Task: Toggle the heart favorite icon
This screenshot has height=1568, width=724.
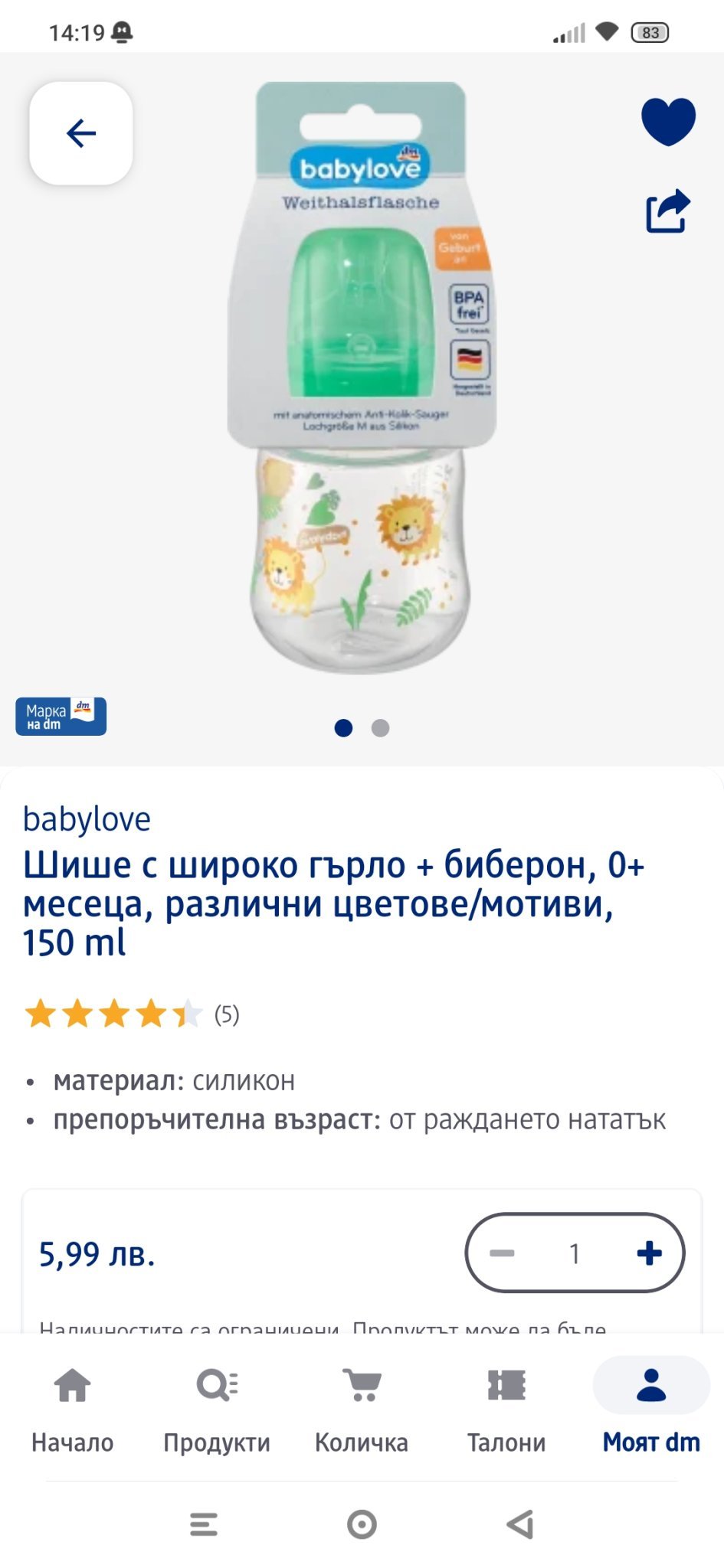Action: [x=668, y=122]
